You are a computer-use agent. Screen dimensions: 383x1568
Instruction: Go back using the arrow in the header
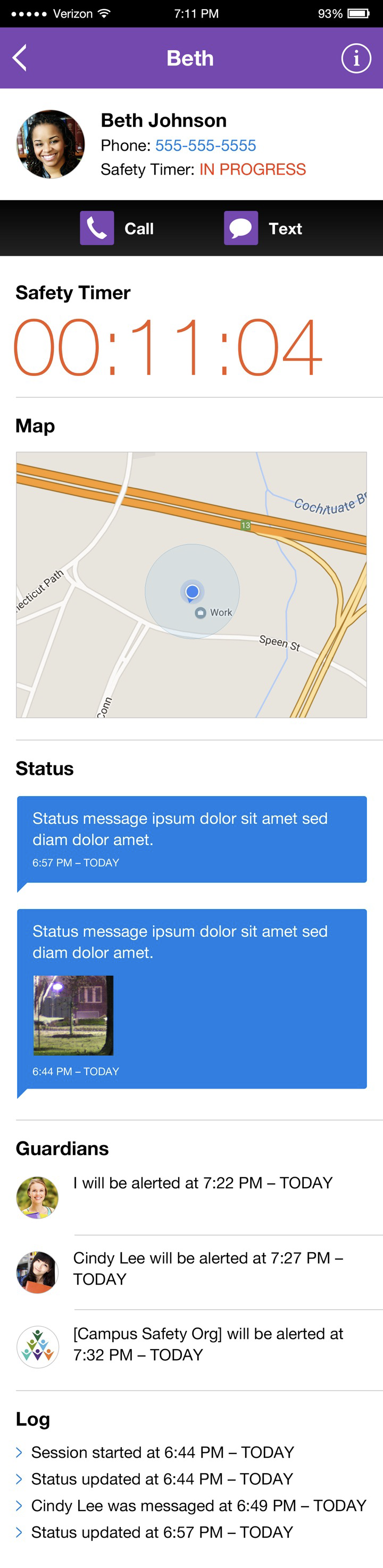pyautogui.click(x=20, y=59)
